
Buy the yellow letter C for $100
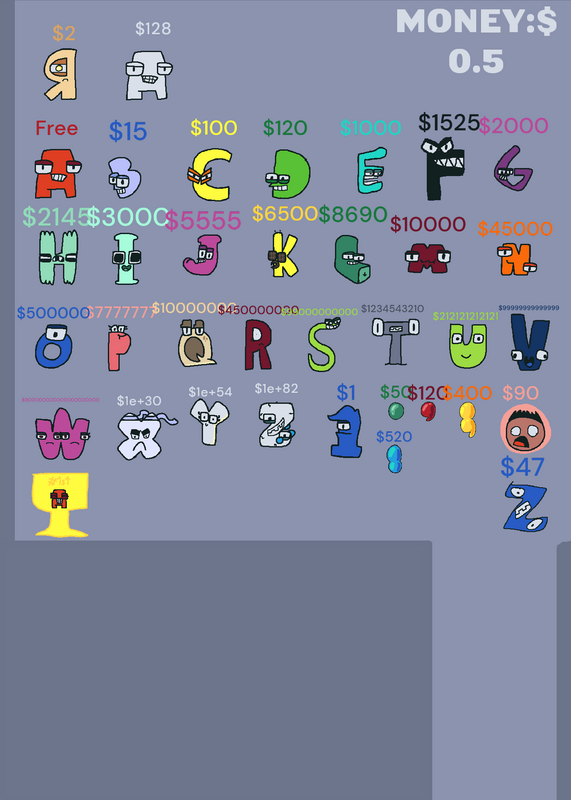click(x=210, y=174)
